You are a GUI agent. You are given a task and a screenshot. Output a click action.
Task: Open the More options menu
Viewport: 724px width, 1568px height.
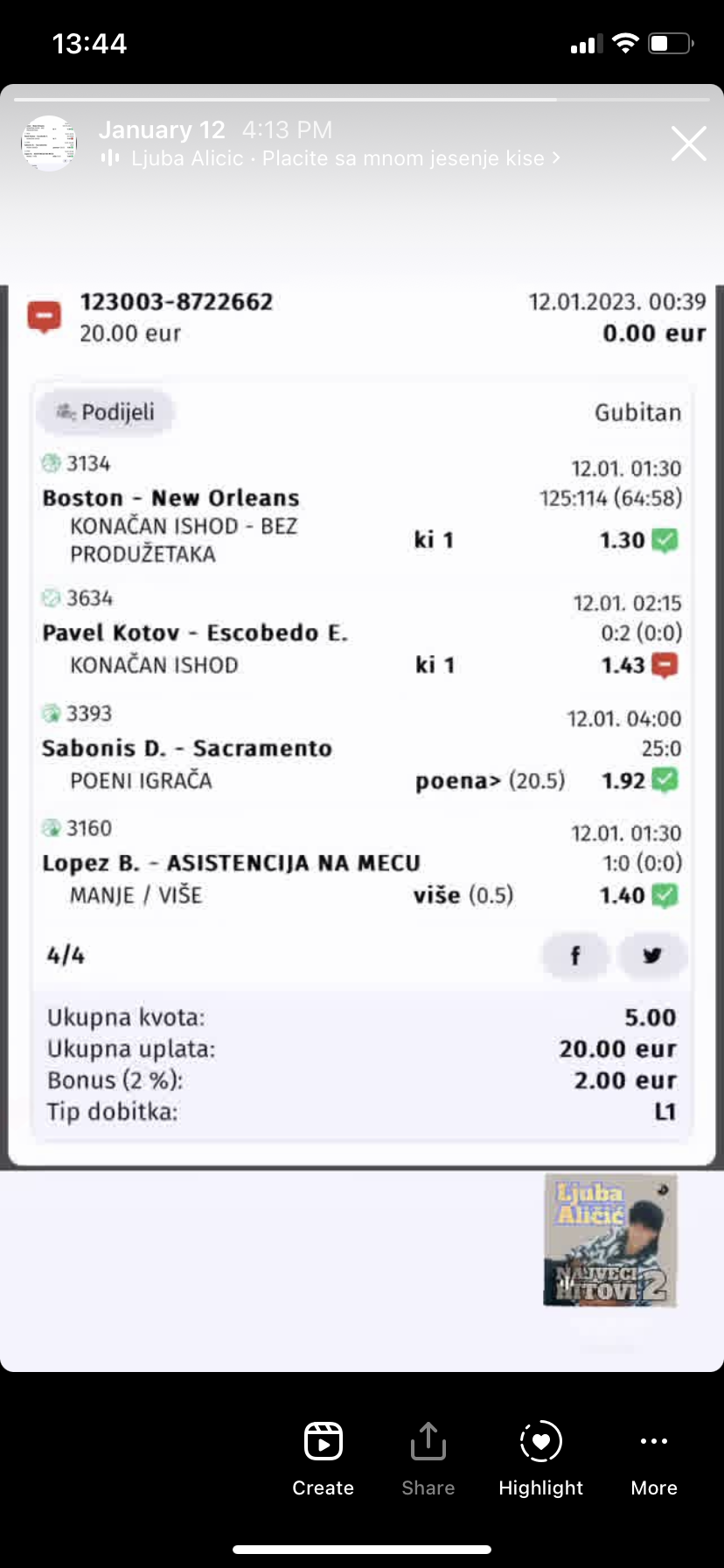point(654,1459)
